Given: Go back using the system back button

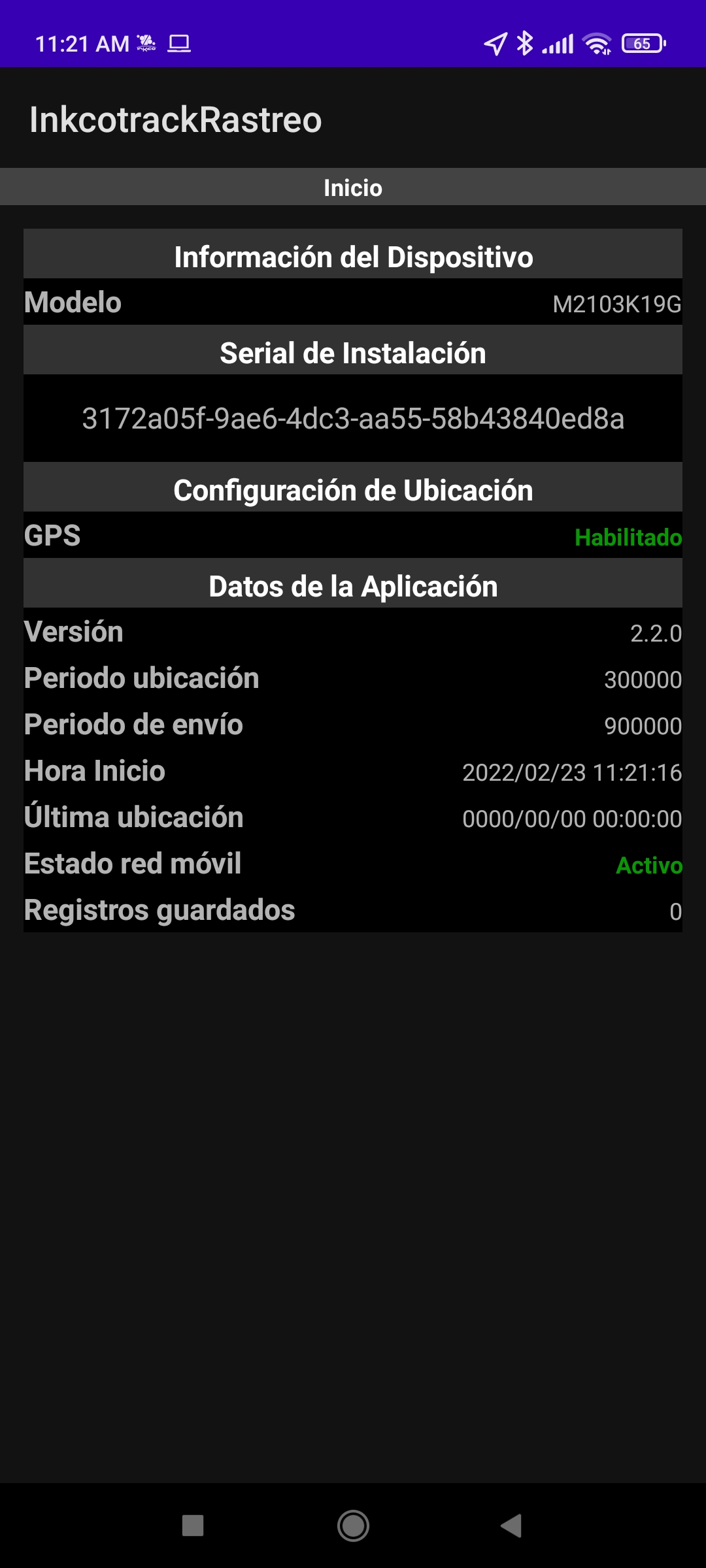Looking at the screenshot, I should pos(511,1526).
